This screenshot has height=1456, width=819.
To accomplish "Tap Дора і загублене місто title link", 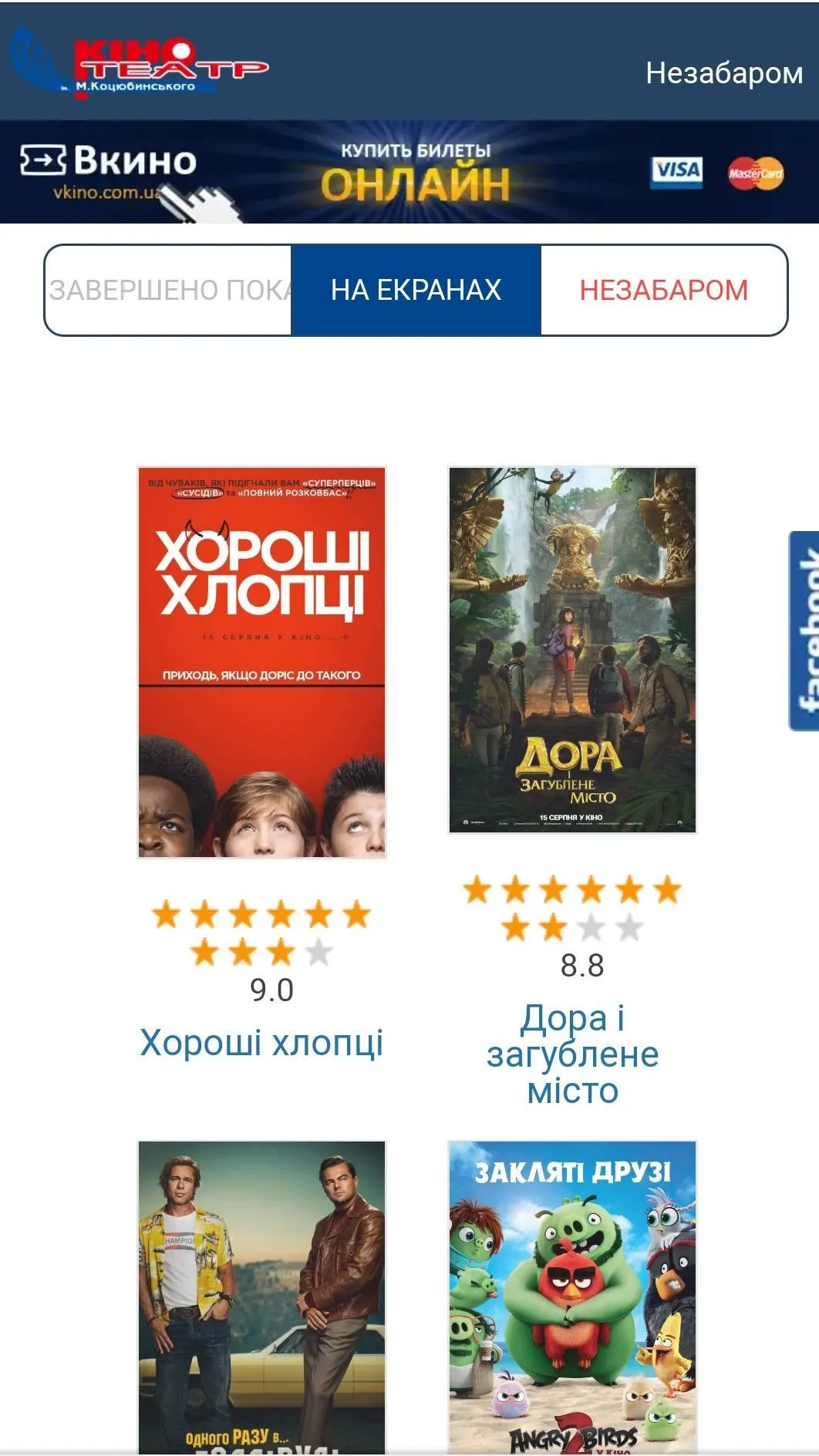I will coord(572,1054).
